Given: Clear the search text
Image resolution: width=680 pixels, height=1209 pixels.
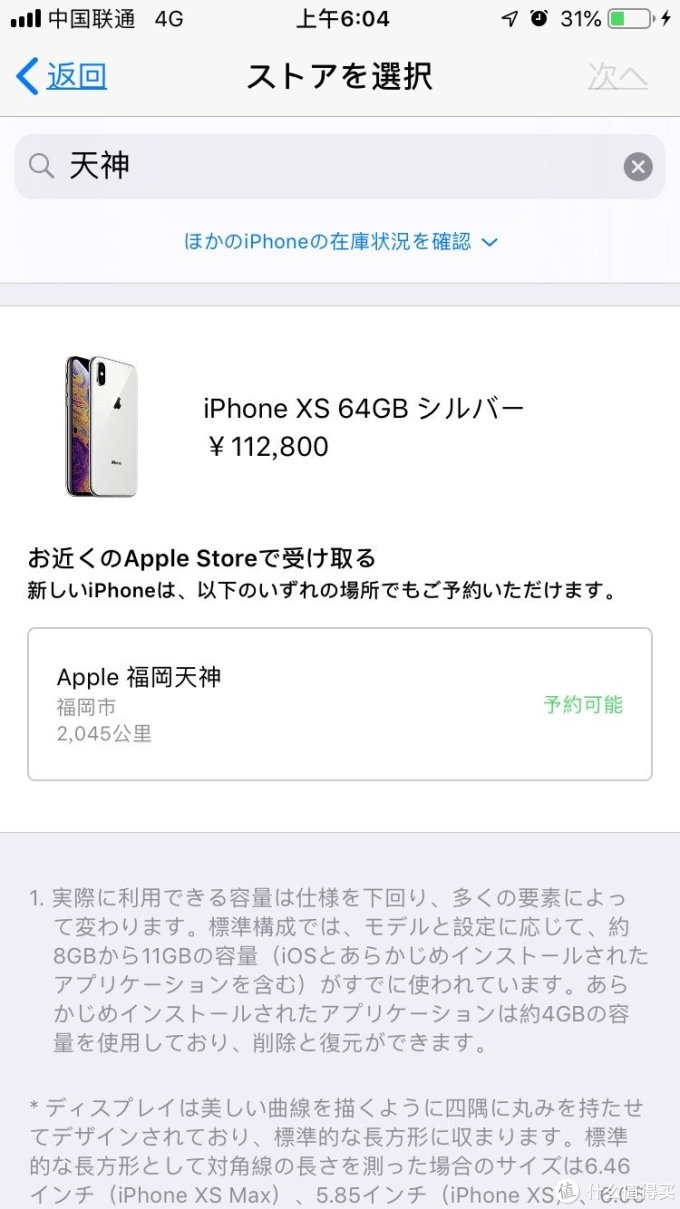Looking at the screenshot, I should [638, 166].
